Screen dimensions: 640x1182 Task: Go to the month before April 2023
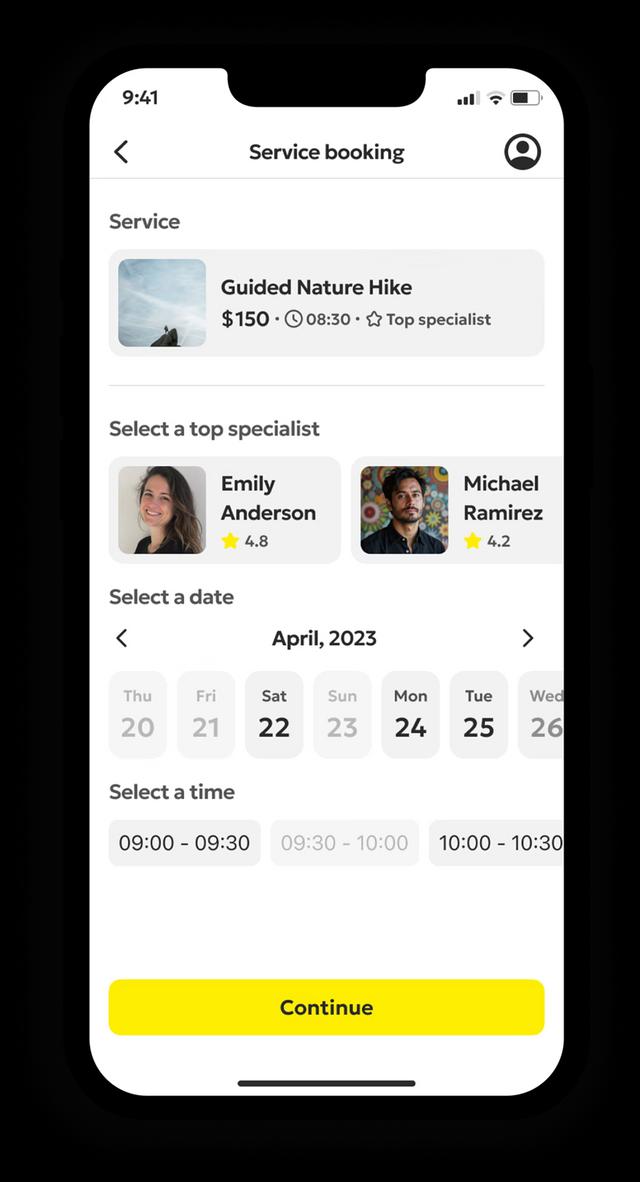coord(122,638)
